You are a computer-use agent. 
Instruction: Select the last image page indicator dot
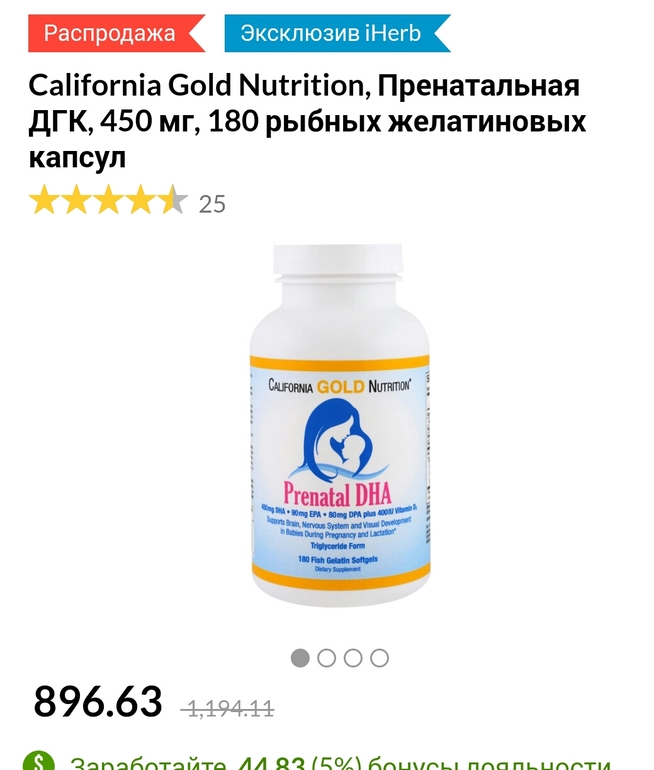(x=379, y=657)
